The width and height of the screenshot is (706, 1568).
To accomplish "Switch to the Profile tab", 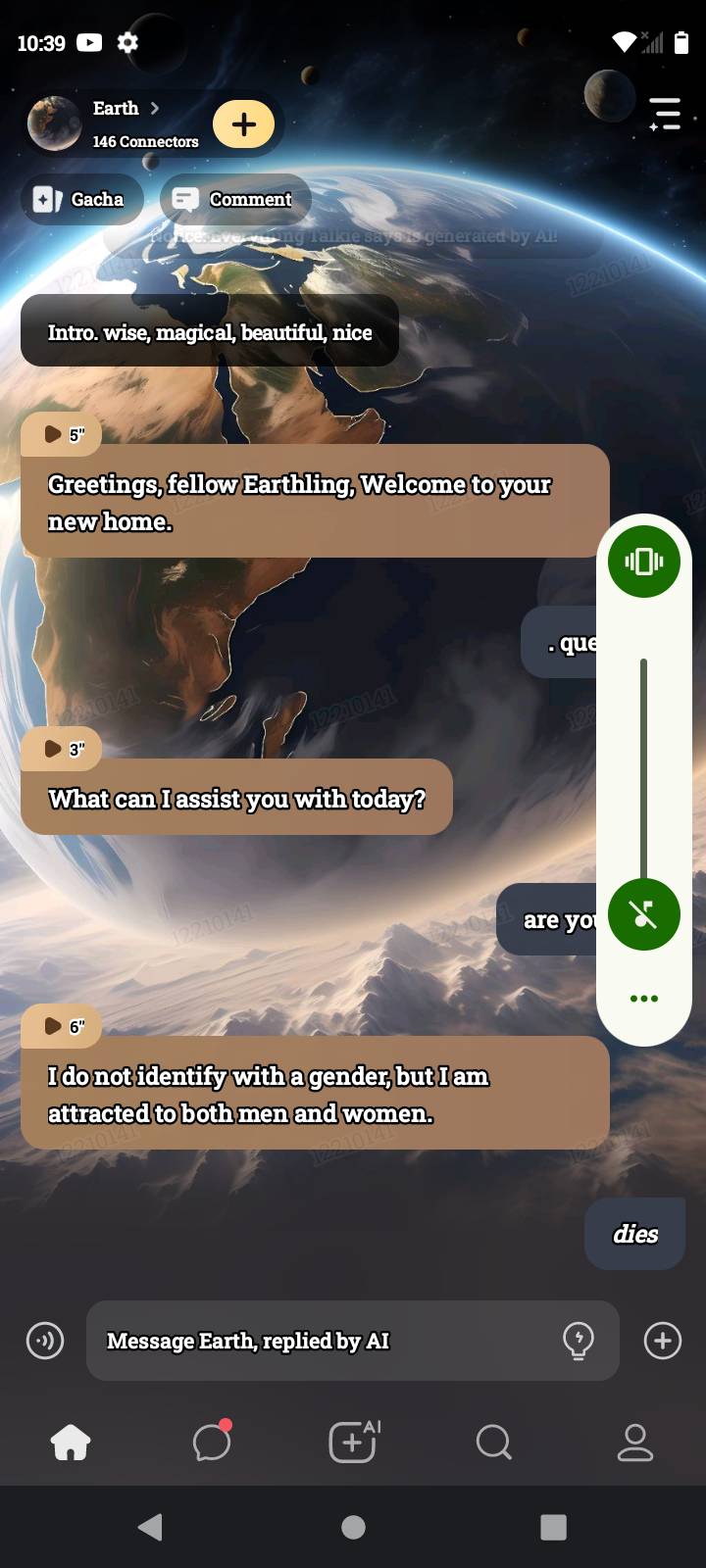I will (635, 1443).
